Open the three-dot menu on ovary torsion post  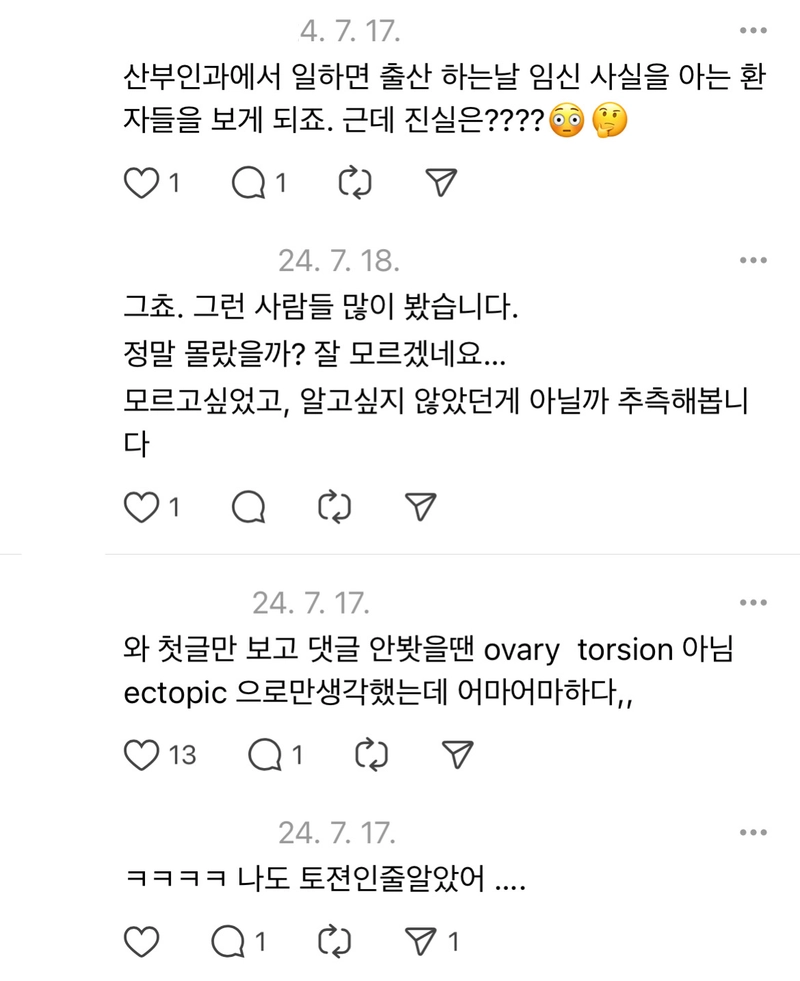[753, 602]
